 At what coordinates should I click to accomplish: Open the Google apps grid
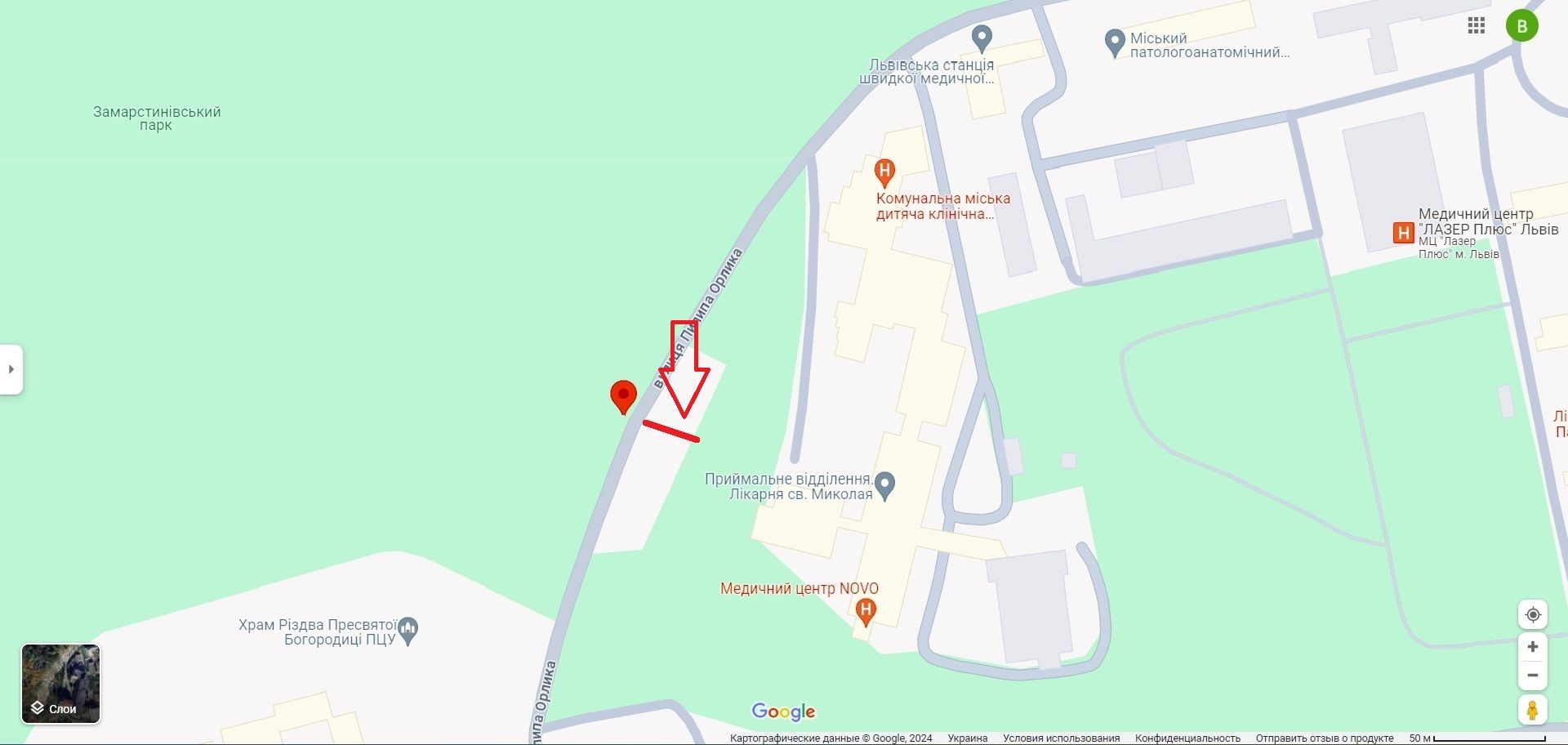click(1476, 25)
